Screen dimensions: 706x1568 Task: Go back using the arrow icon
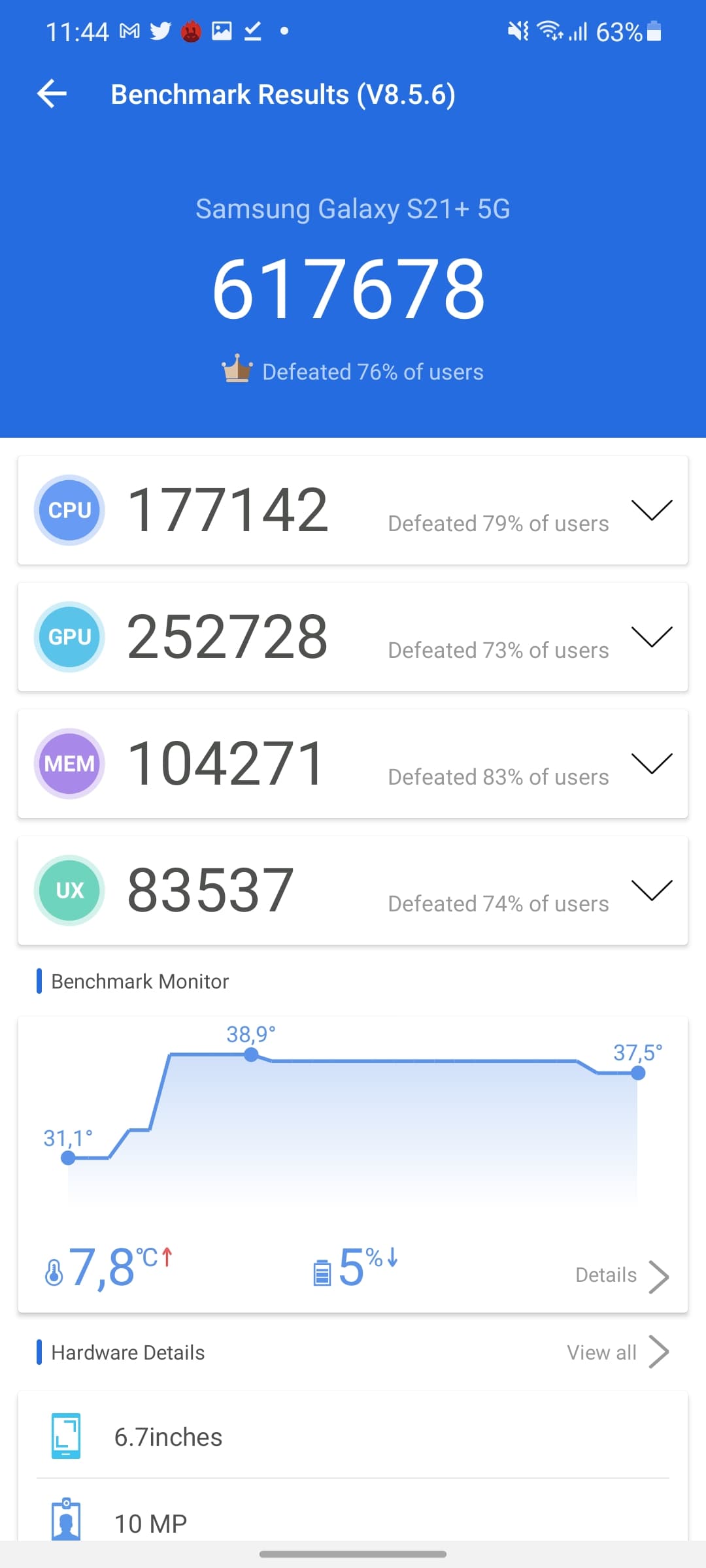(52, 94)
